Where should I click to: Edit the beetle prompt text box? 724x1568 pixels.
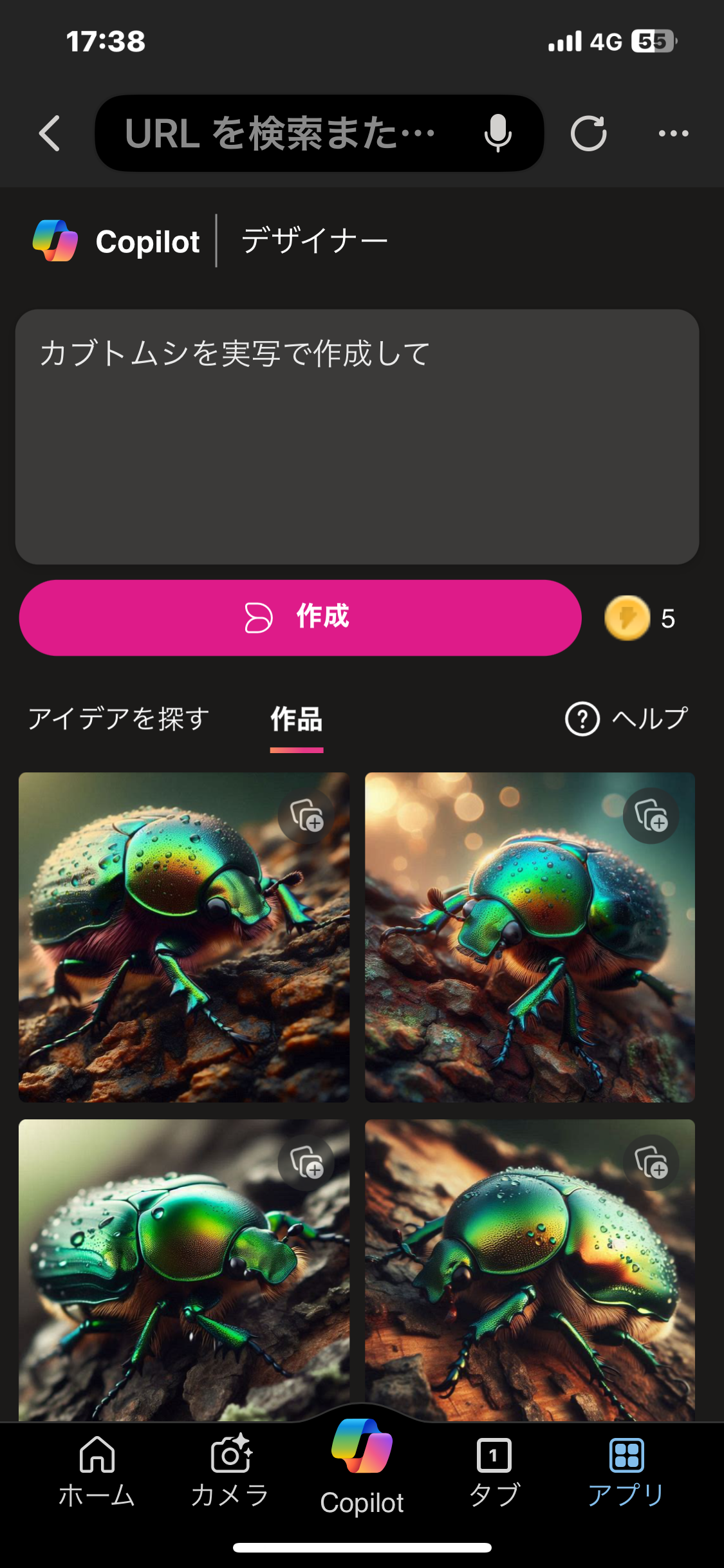(x=357, y=436)
